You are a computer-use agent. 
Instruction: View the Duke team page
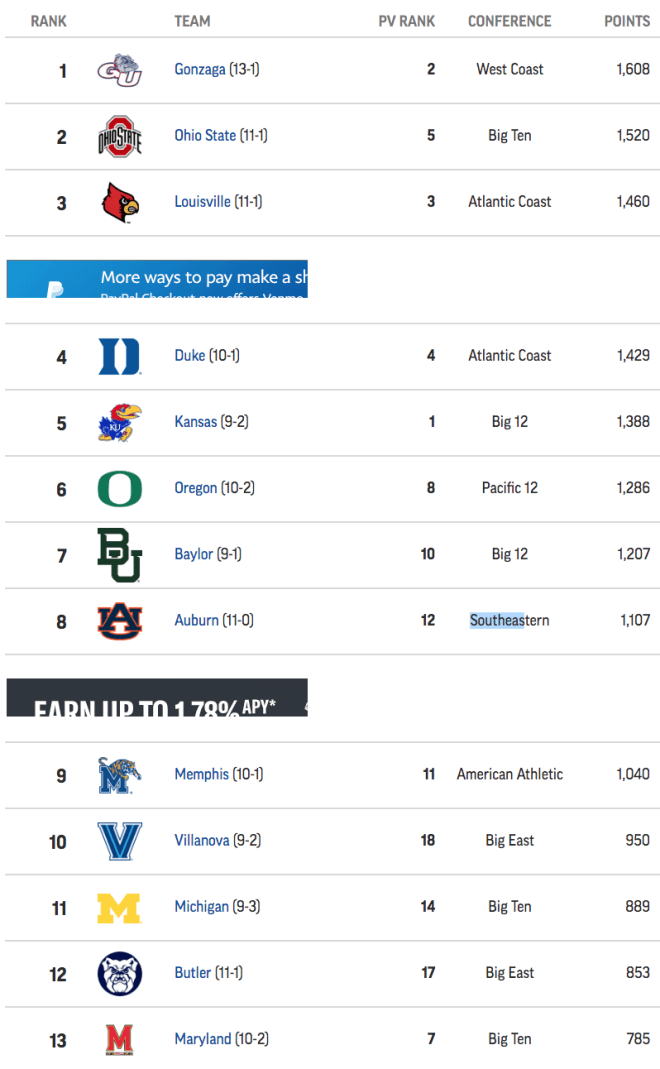pos(190,356)
